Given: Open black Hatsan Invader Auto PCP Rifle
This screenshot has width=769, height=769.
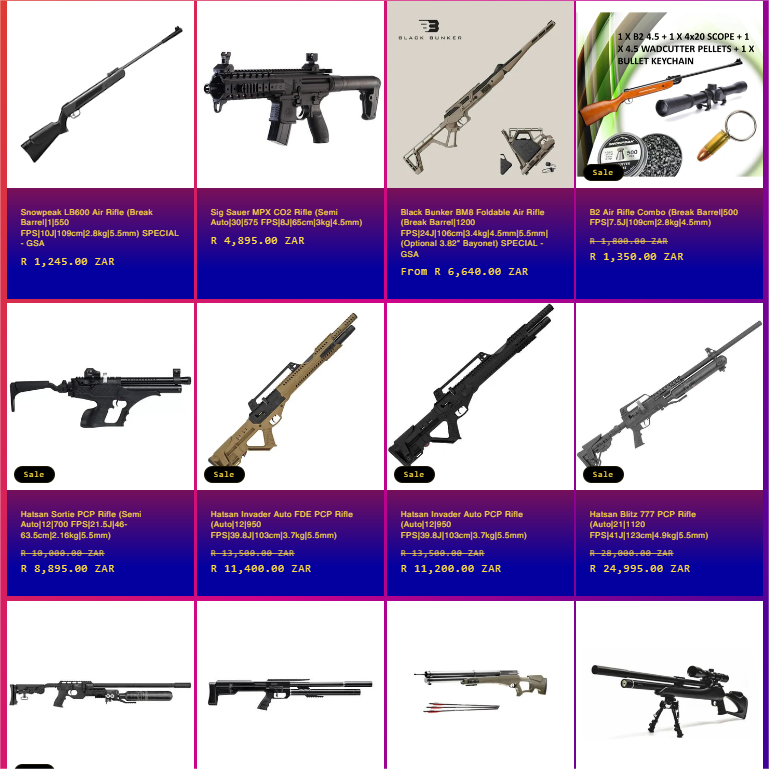Looking at the screenshot, I should (480, 395).
